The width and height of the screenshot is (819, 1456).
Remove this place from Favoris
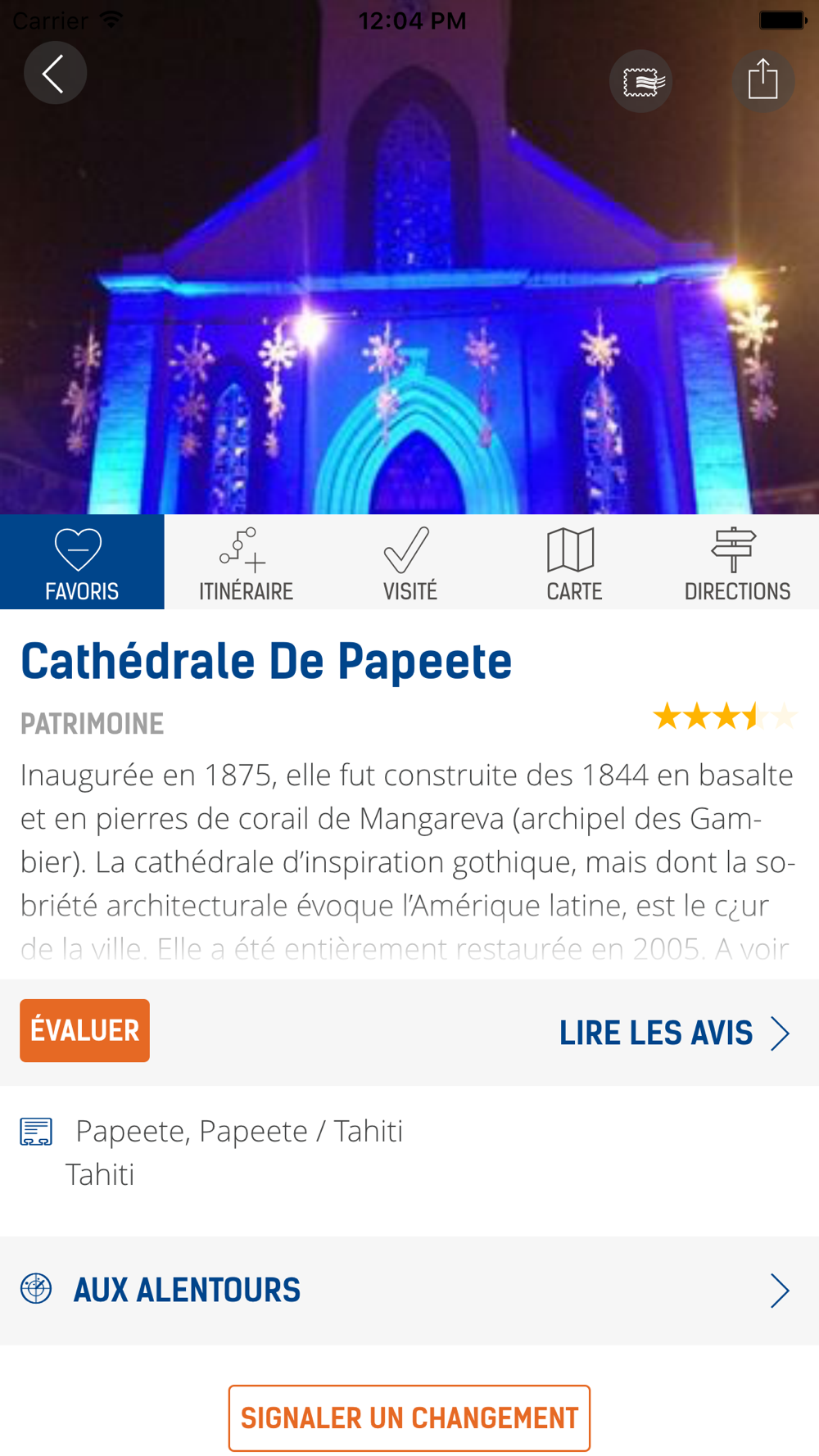point(82,563)
